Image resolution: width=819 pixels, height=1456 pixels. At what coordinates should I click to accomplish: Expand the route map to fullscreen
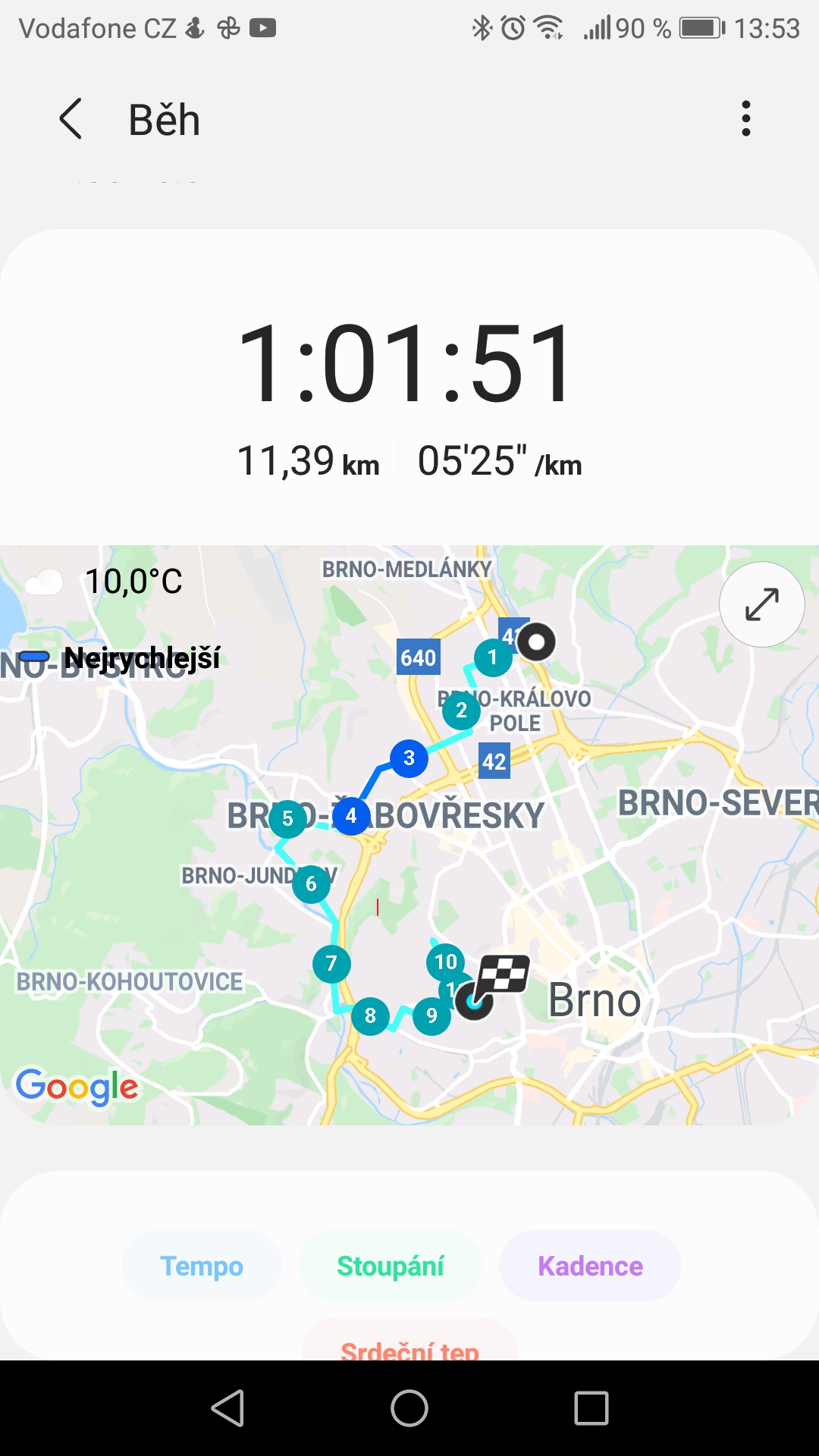click(761, 604)
